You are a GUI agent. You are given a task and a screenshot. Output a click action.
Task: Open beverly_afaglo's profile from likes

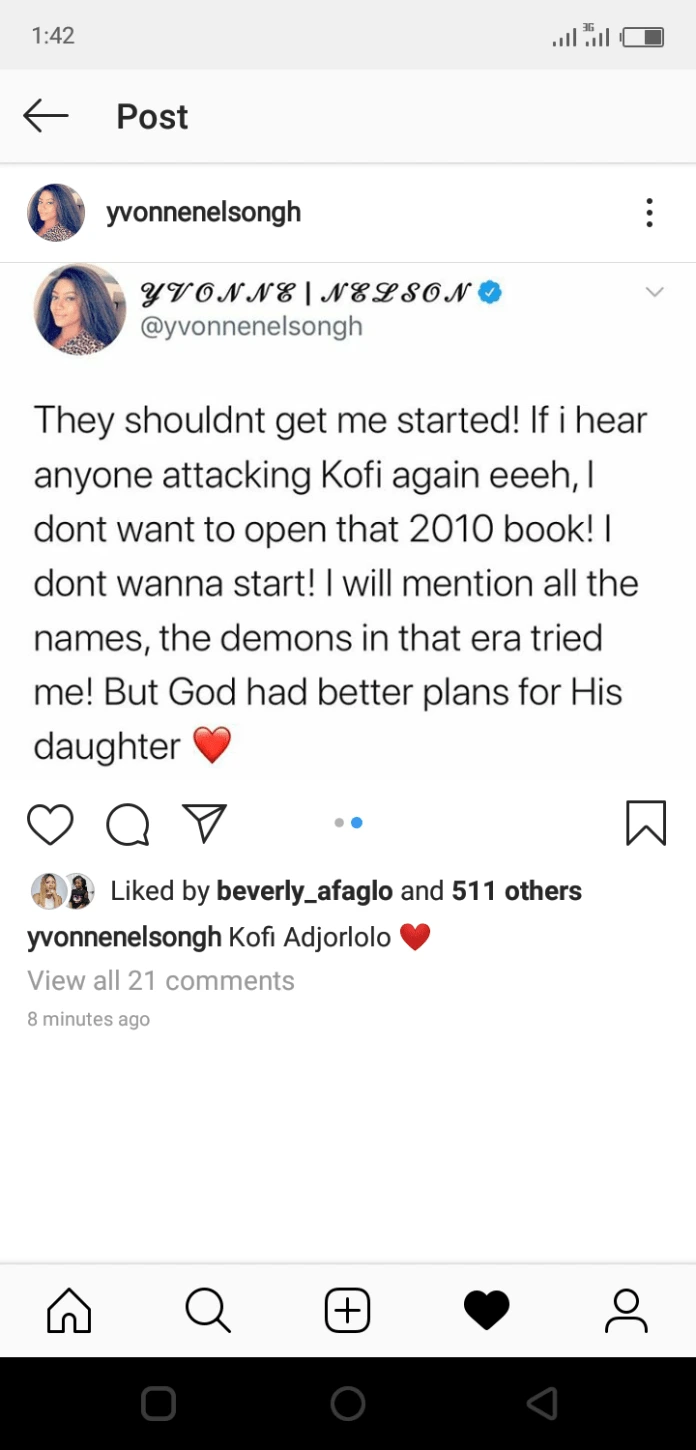pyautogui.click(x=305, y=890)
